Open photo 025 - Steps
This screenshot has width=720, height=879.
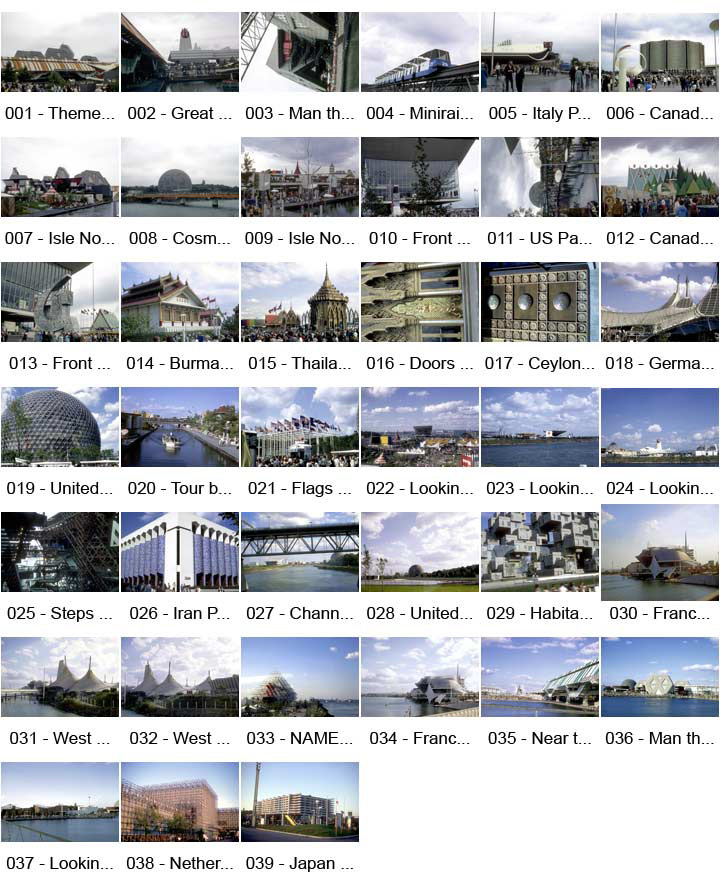tap(60, 552)
